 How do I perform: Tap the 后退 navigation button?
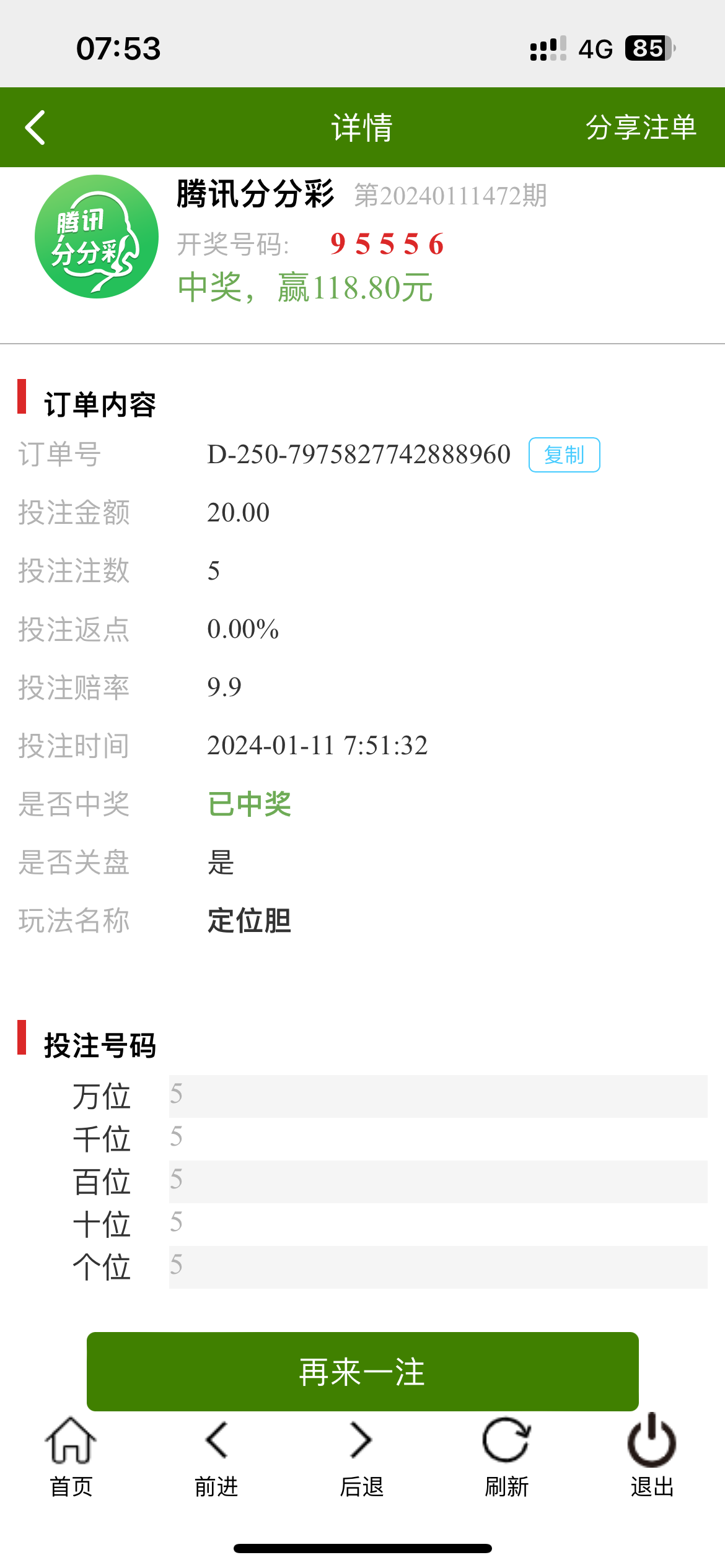pyautogui.click(x=361, y=1455)
